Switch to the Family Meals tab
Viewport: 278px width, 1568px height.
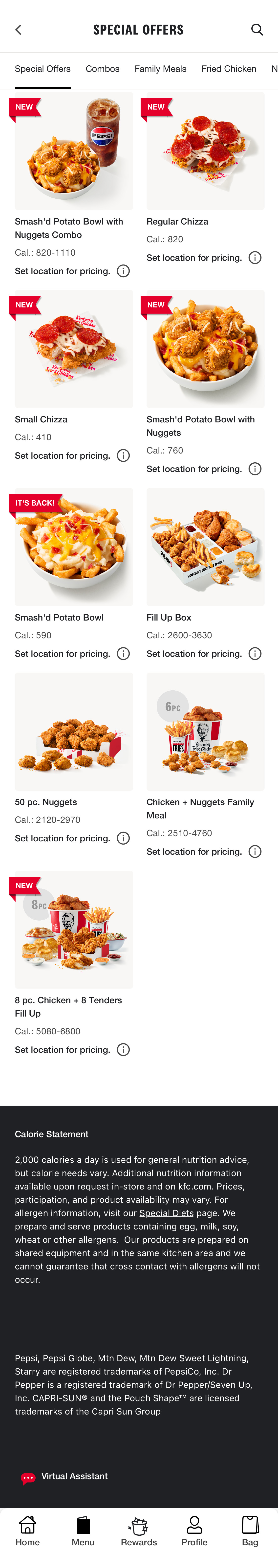pos(160,69)
